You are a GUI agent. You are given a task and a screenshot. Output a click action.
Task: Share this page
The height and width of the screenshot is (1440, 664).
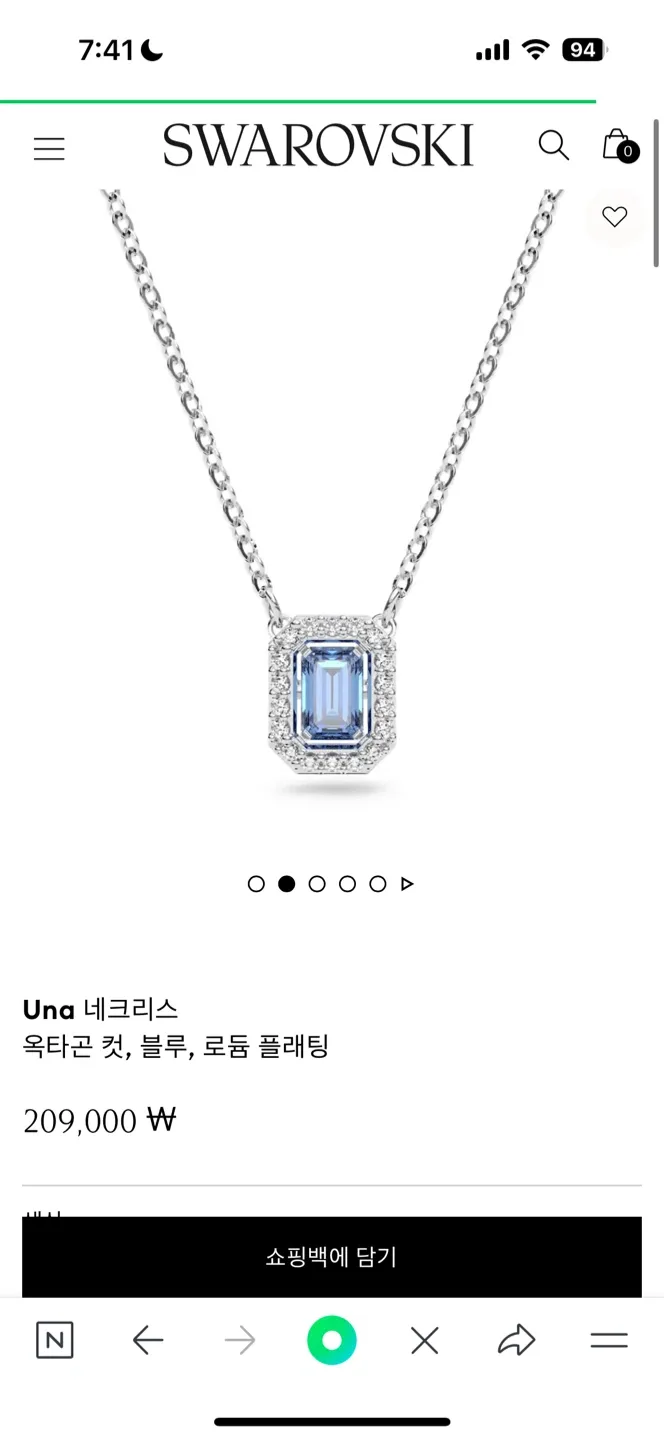click(516, 1340)
